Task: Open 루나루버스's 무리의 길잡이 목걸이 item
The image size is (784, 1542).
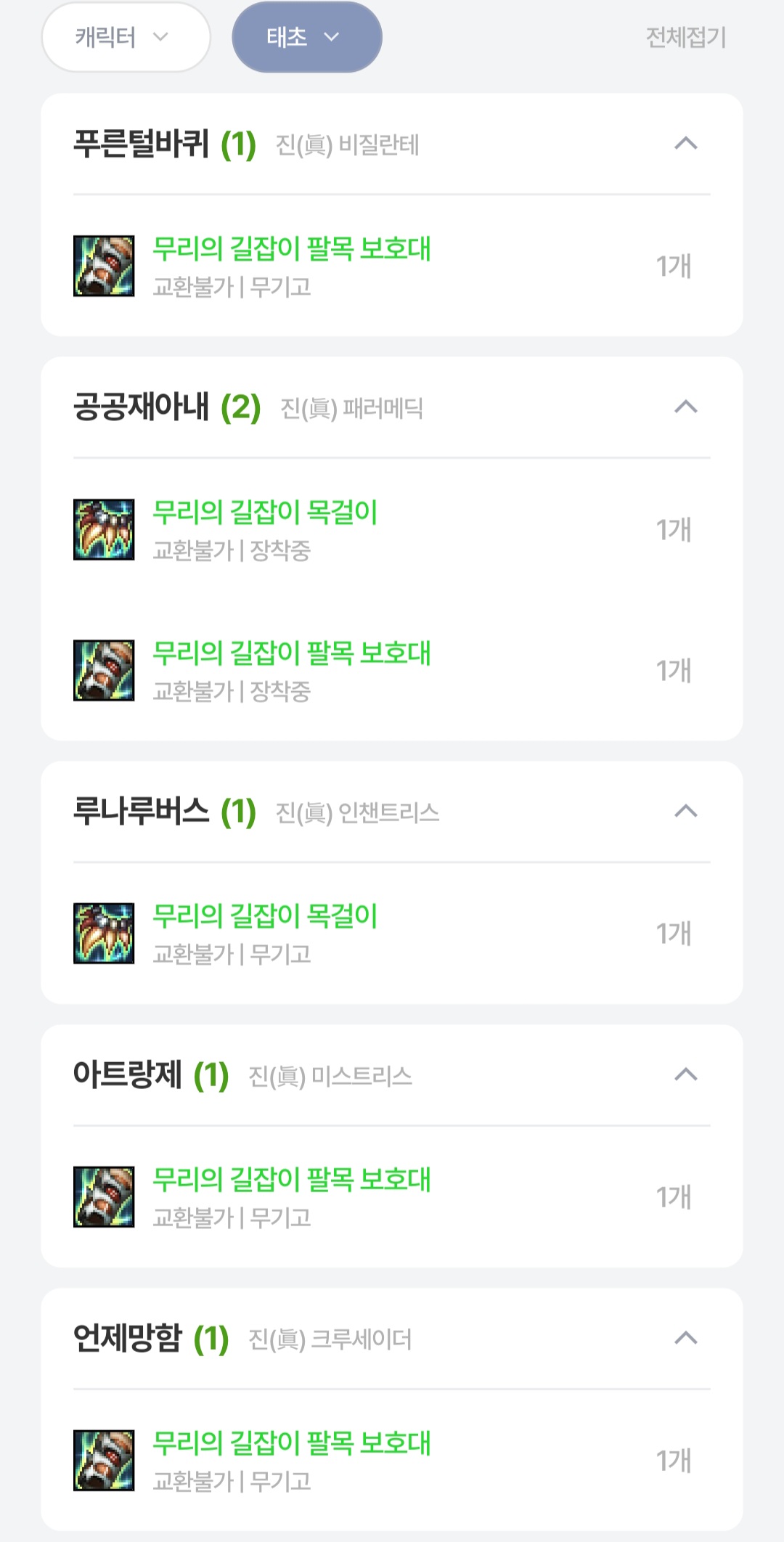Action: (x=392, y=934)
